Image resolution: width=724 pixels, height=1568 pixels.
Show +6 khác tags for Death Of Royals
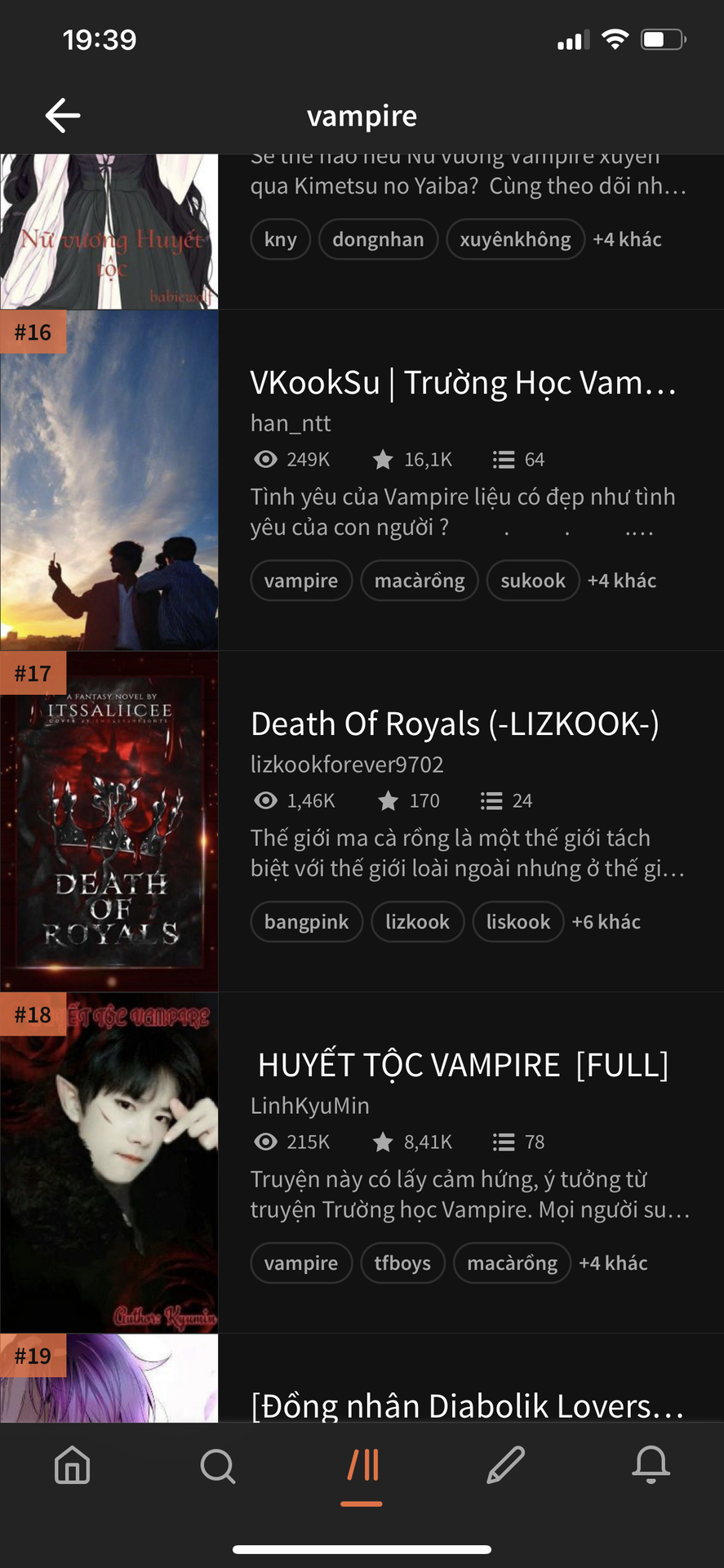point(606,922)
